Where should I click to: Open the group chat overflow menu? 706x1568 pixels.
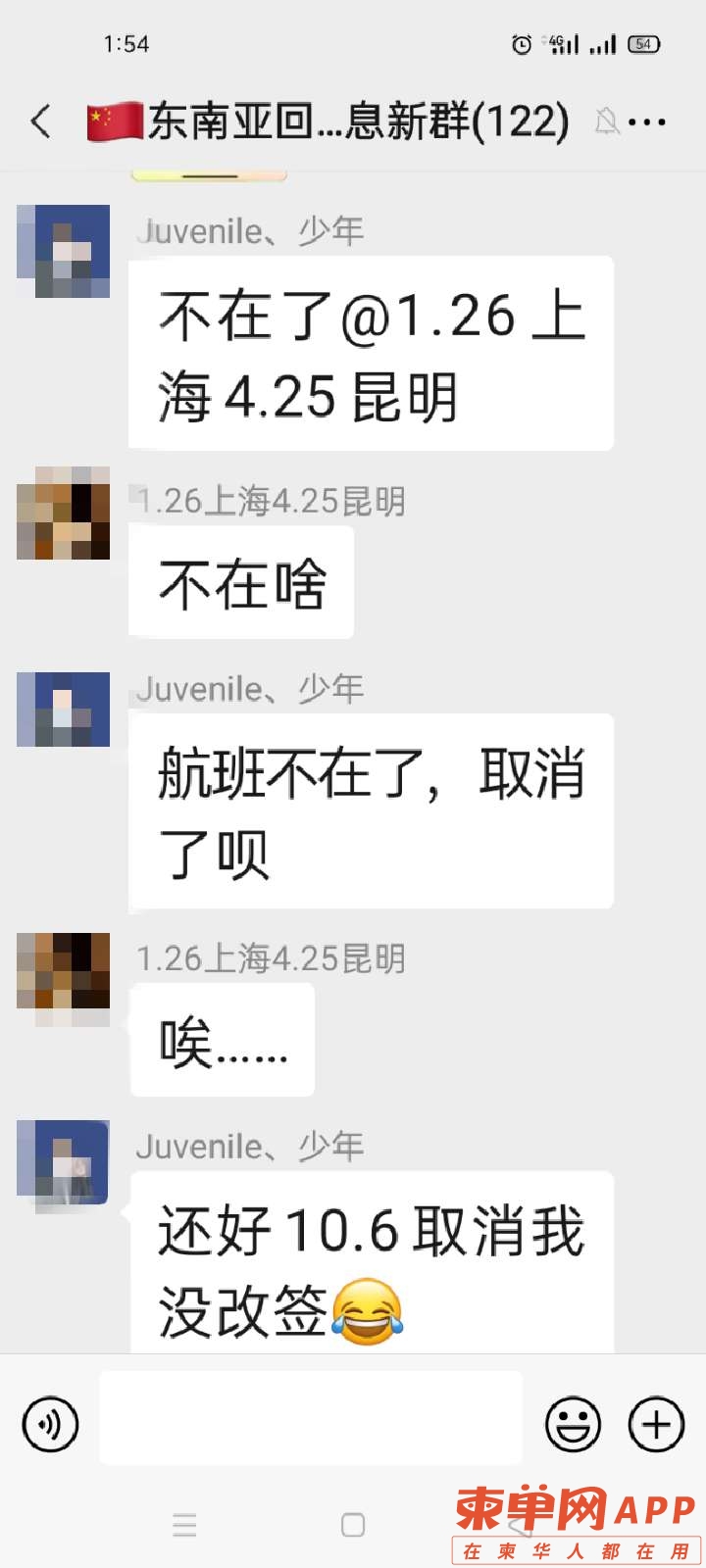point(647,122)
